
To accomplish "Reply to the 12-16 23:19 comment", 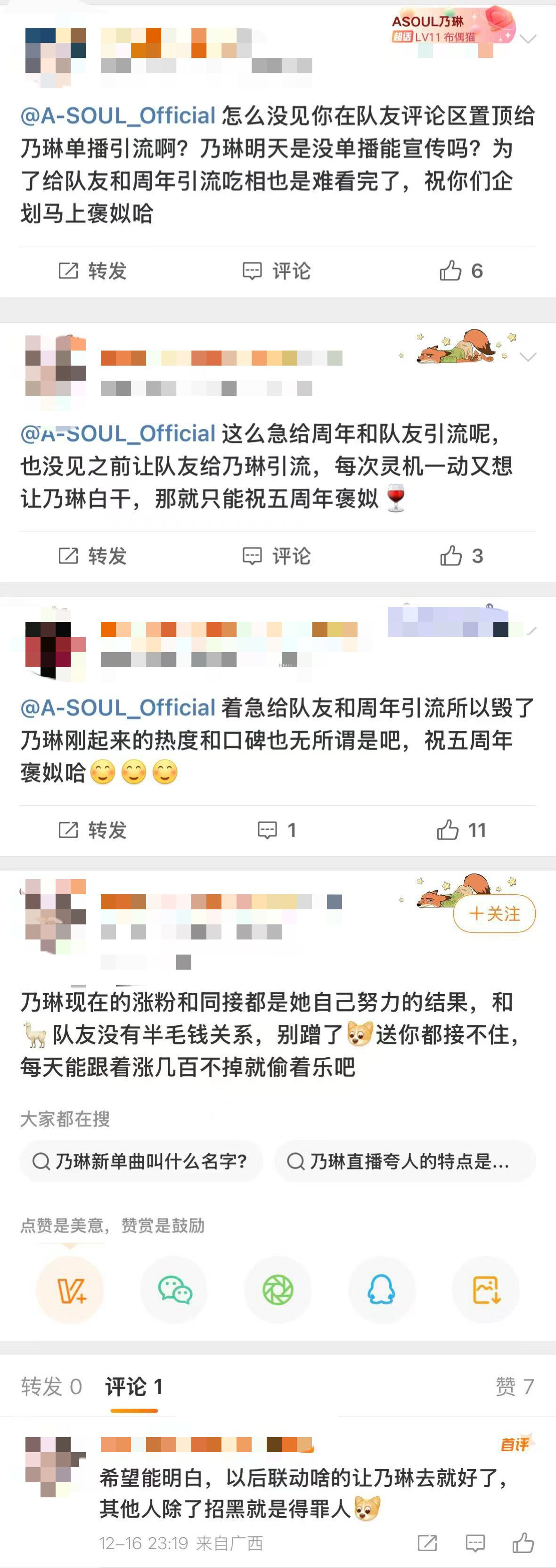I will coord(475,1543).
